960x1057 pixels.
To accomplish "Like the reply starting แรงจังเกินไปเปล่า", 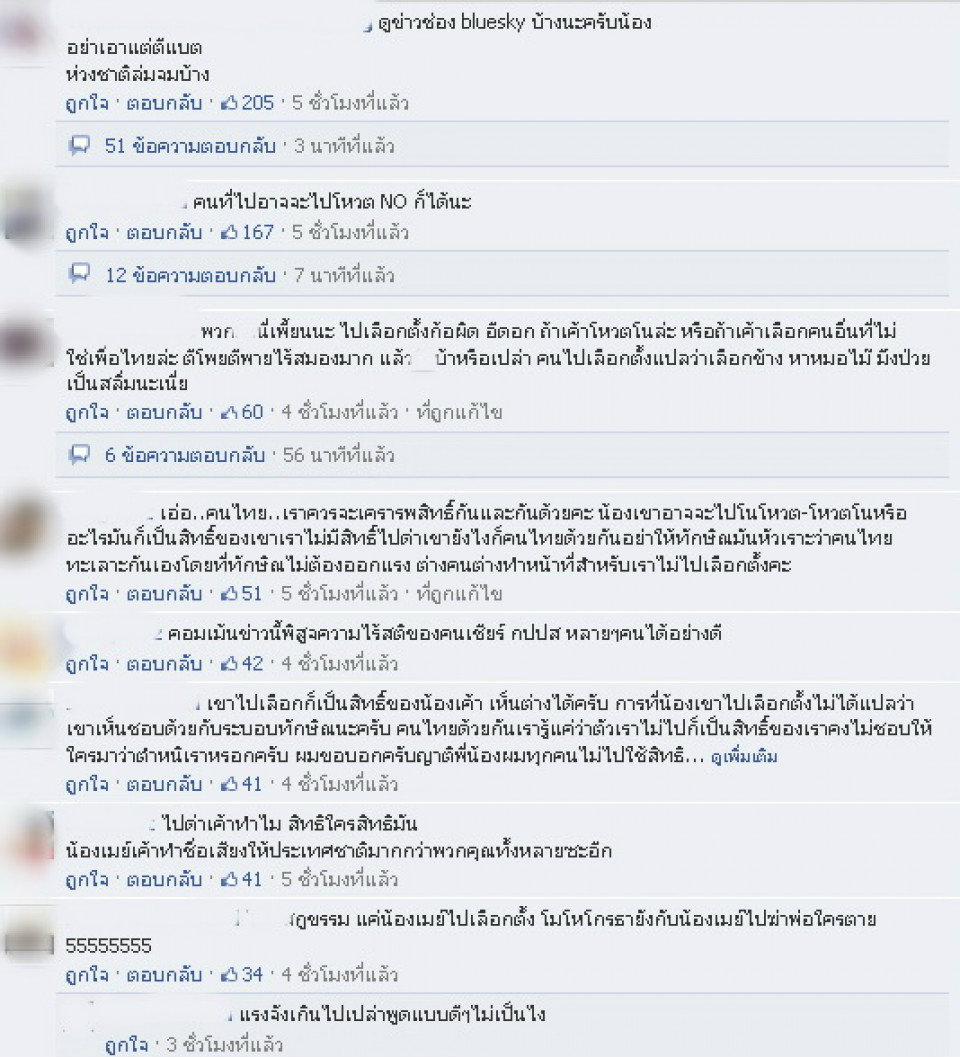I will pos(125,1047).
